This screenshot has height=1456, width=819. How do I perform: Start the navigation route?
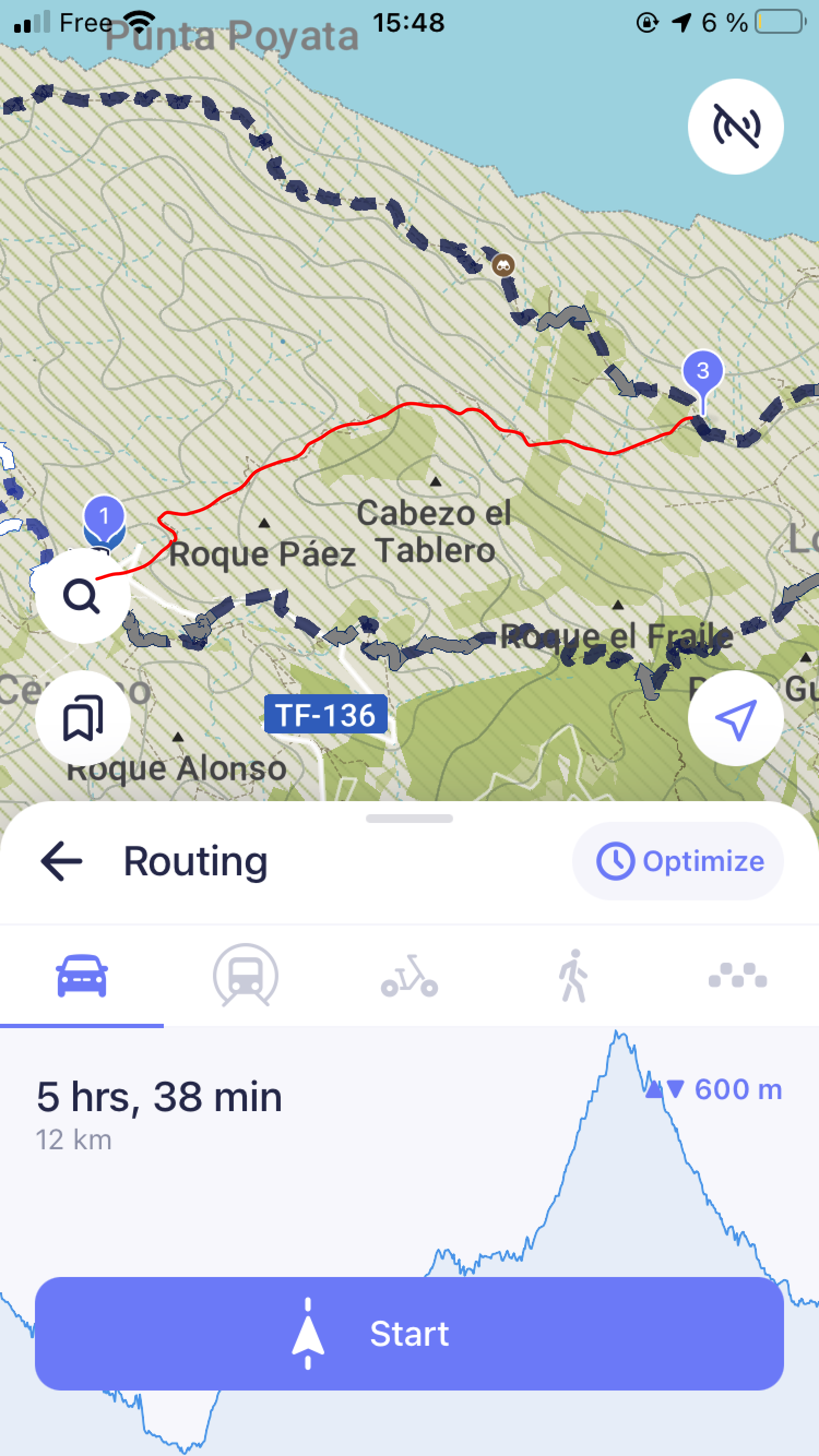(410, 1334)
